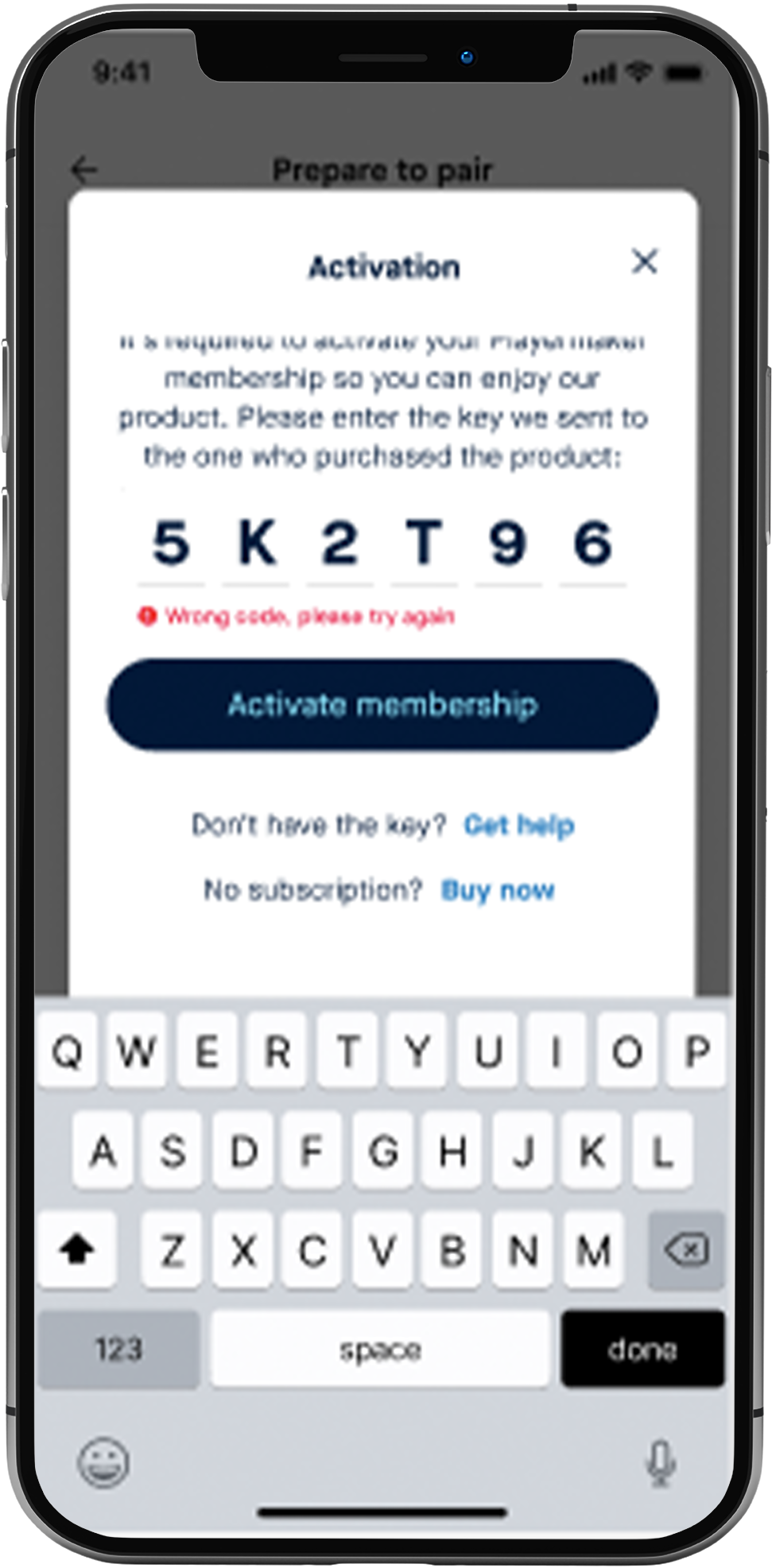Close the Activation dialog
This screenshot has height=1568, width=772.
[644, 261]
